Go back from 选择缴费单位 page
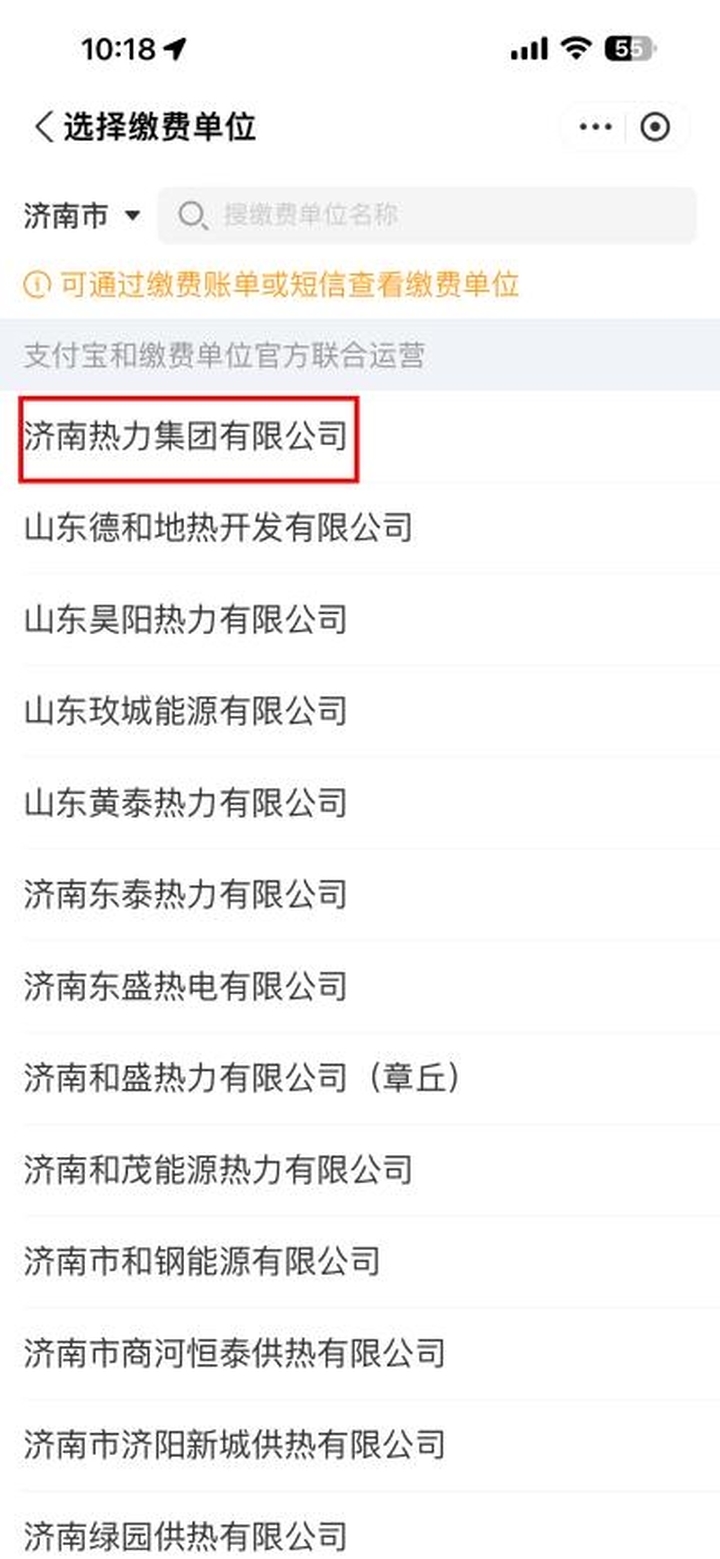 click(44, 127)
